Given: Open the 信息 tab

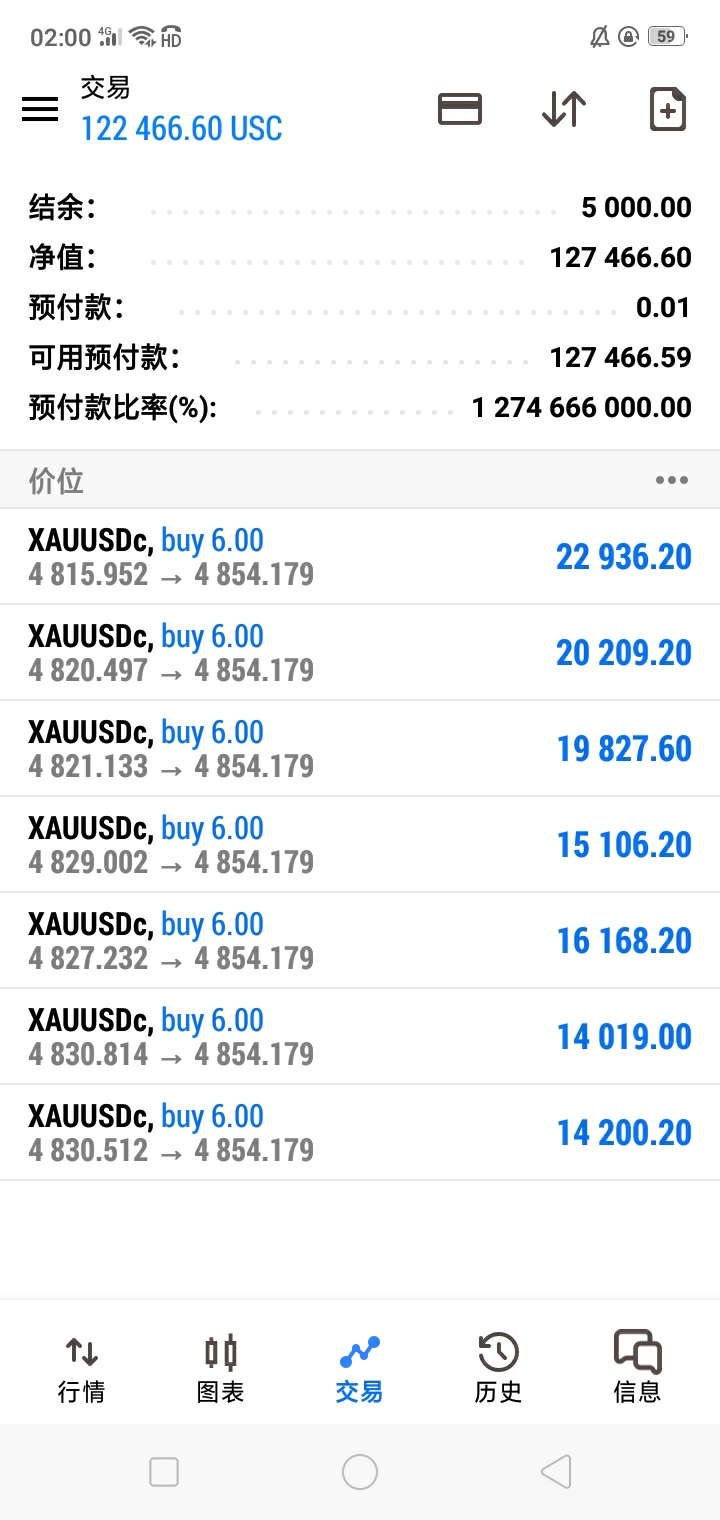Looking at the screenshot, I should click(x=637, y=1368).
